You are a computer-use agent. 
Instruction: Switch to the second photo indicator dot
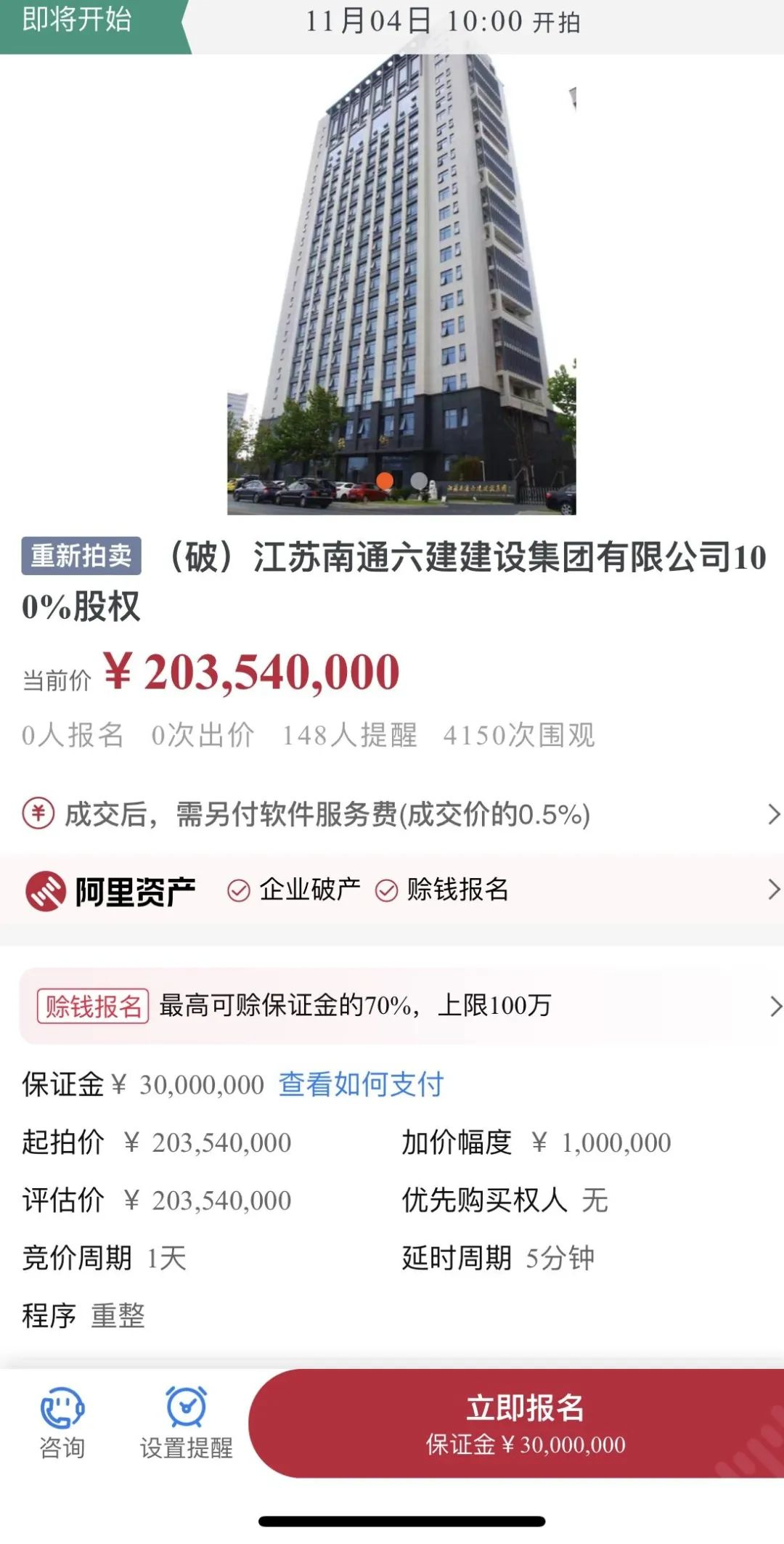click(419, 481)
